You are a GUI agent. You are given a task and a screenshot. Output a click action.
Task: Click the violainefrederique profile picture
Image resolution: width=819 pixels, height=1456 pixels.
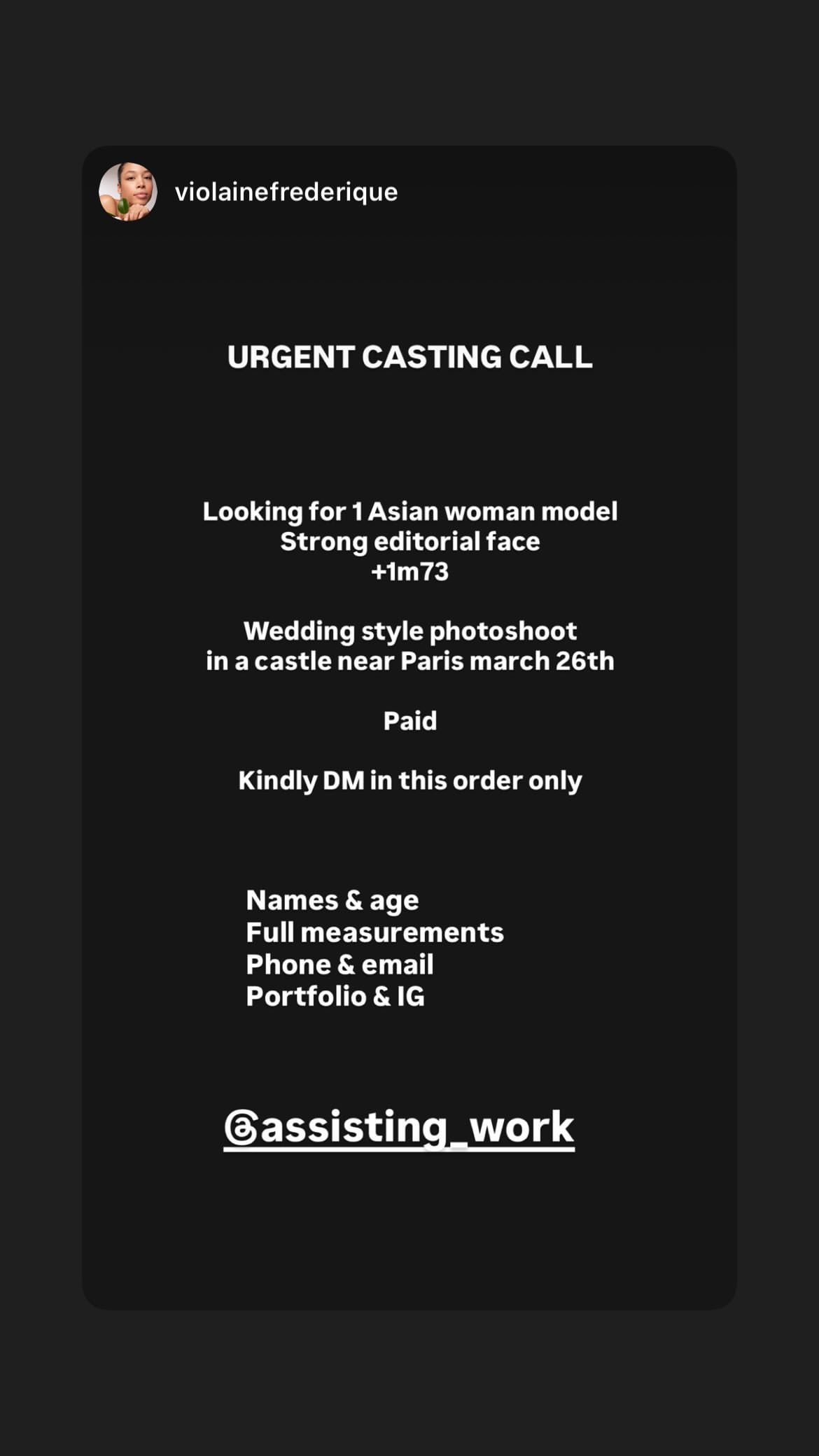[129, 192]
